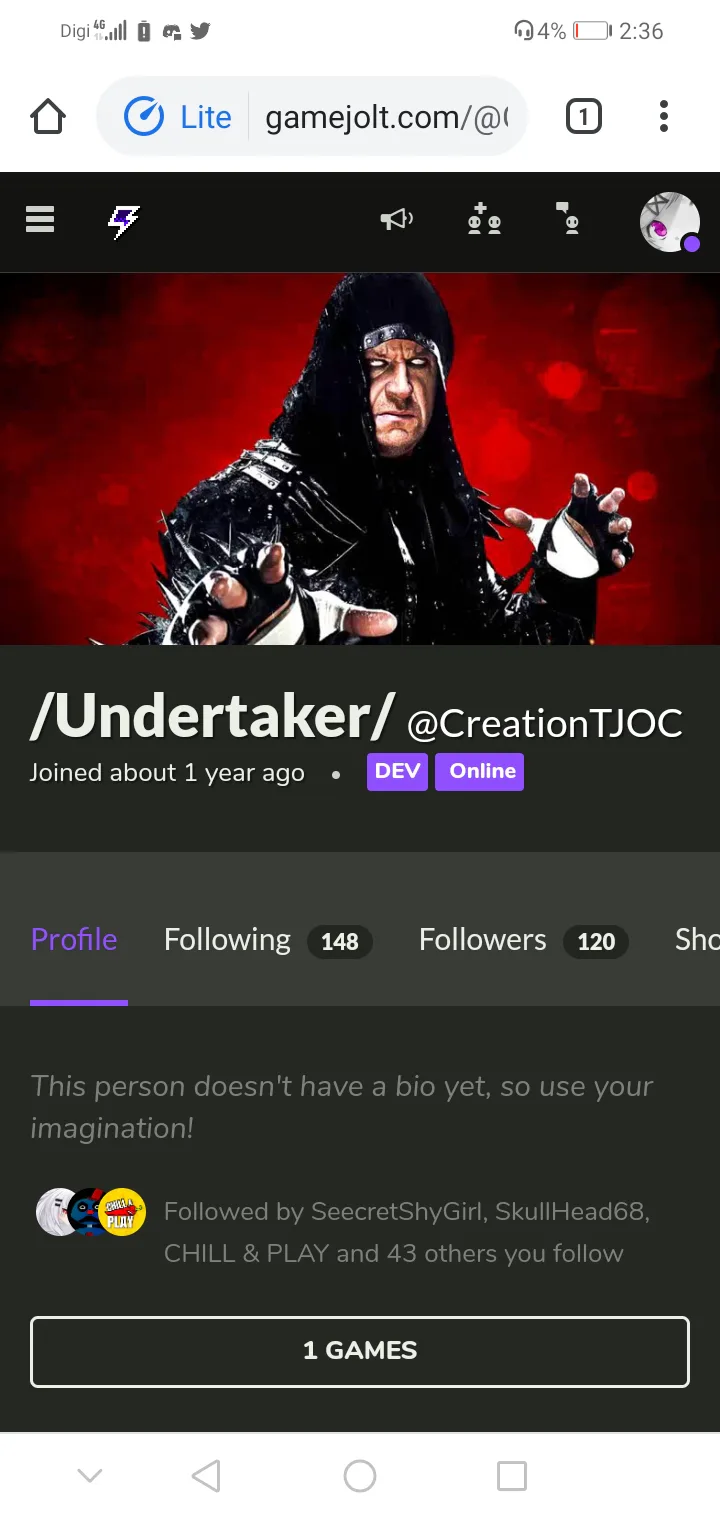Open the hamburger menu in the Game Jolt header
Screen dimensions: 720x1520
pyautogui.click(x=40, y=219)
